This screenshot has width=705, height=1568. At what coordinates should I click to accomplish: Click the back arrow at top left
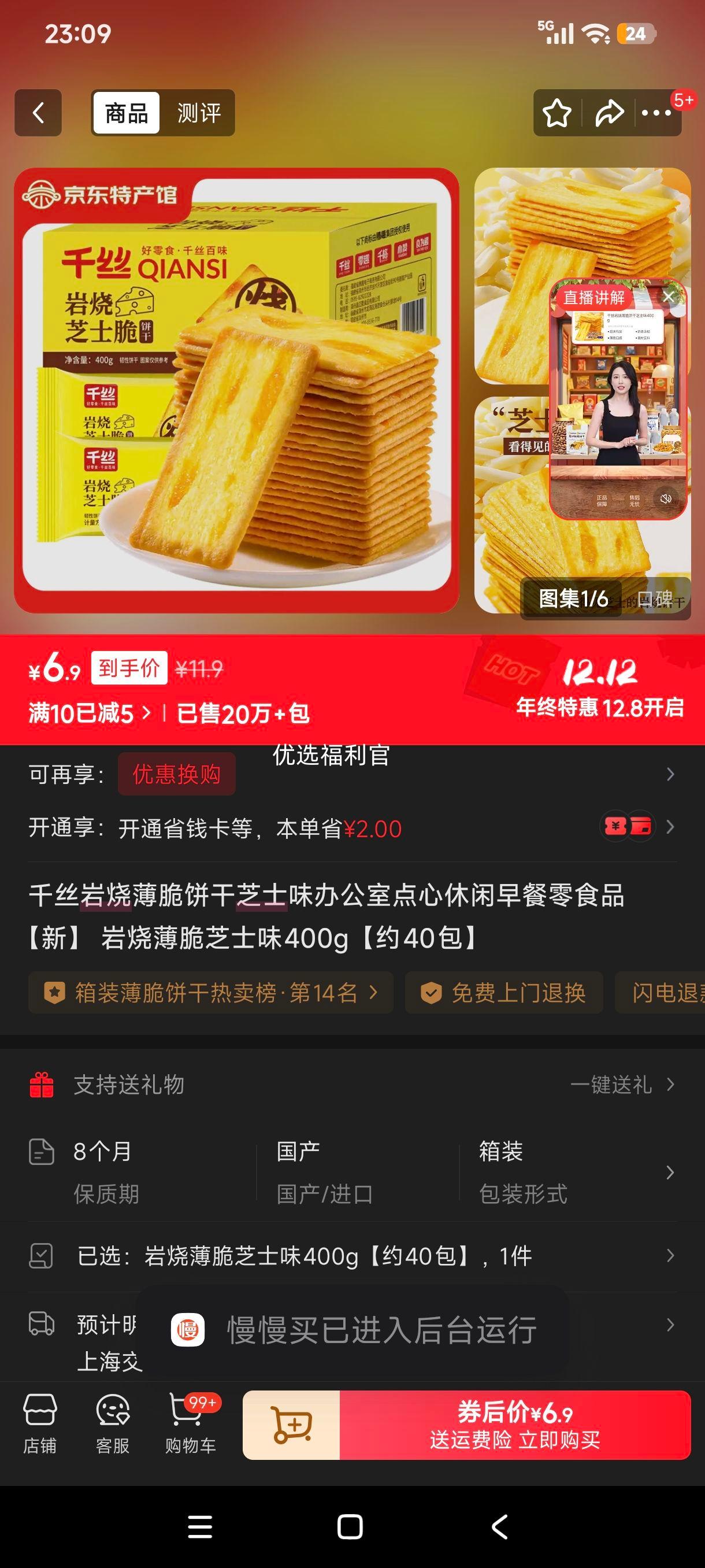click(38, 113)
